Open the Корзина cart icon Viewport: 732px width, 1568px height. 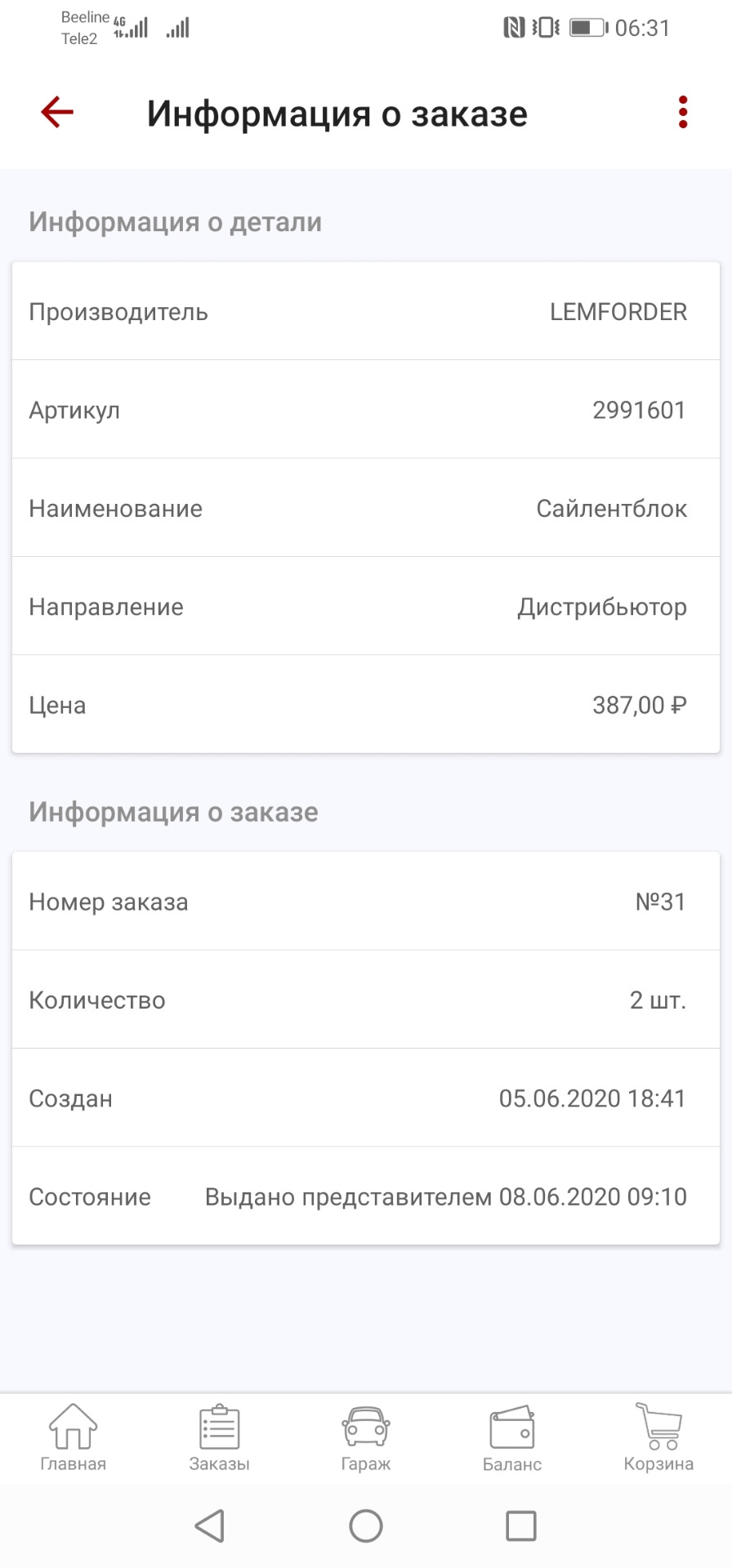point(658,1433)
